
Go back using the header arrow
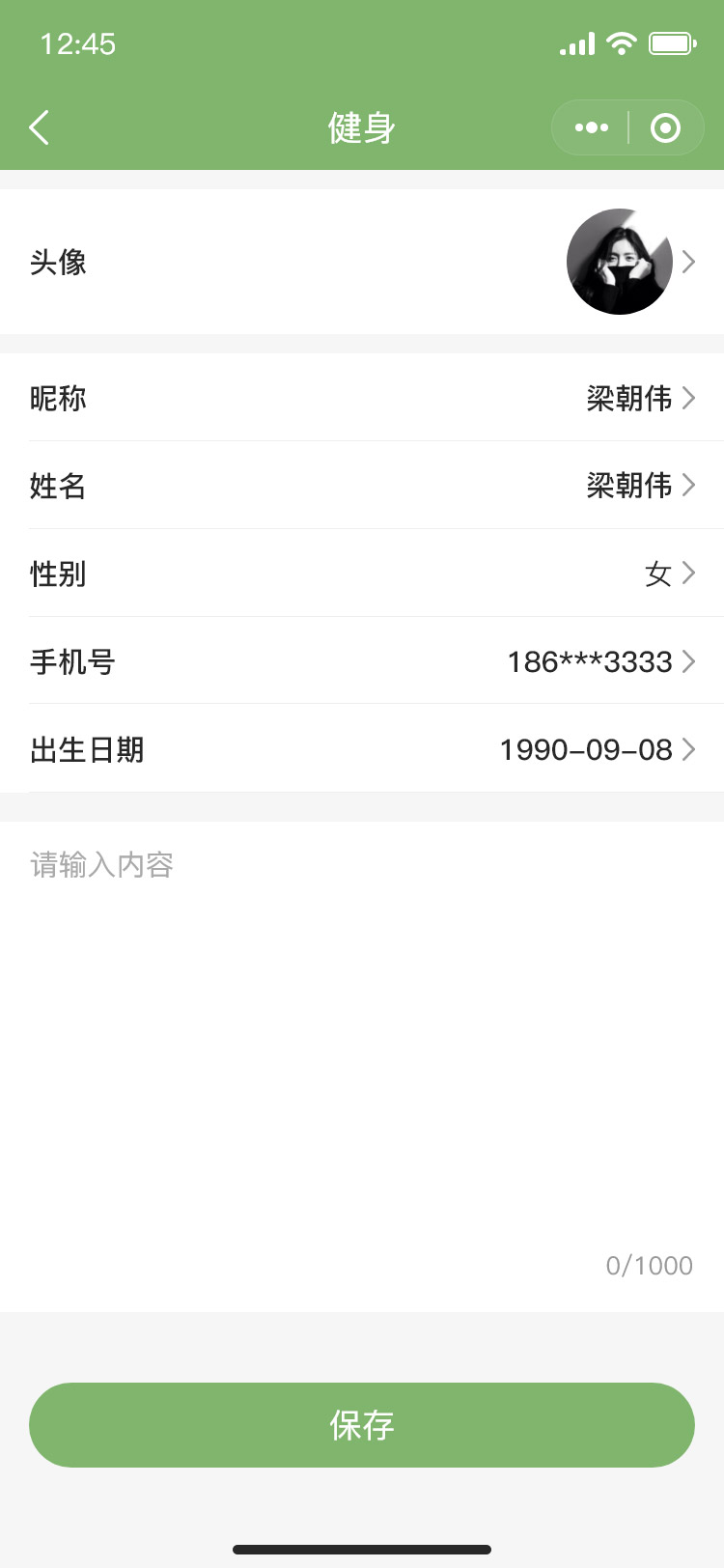[x=39, y=127]
